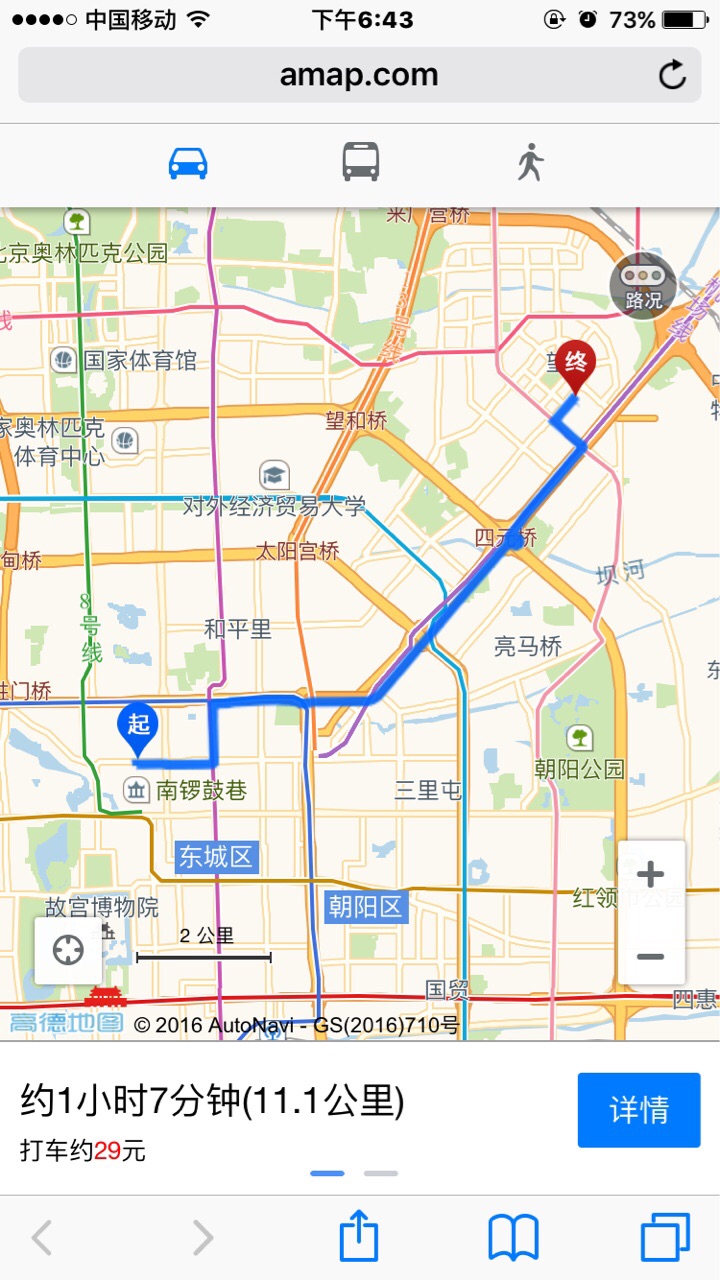Switch to the bus route tab
Image resolution: width=720 pixels, height=1280 pixels.
(x=361, y=162)
